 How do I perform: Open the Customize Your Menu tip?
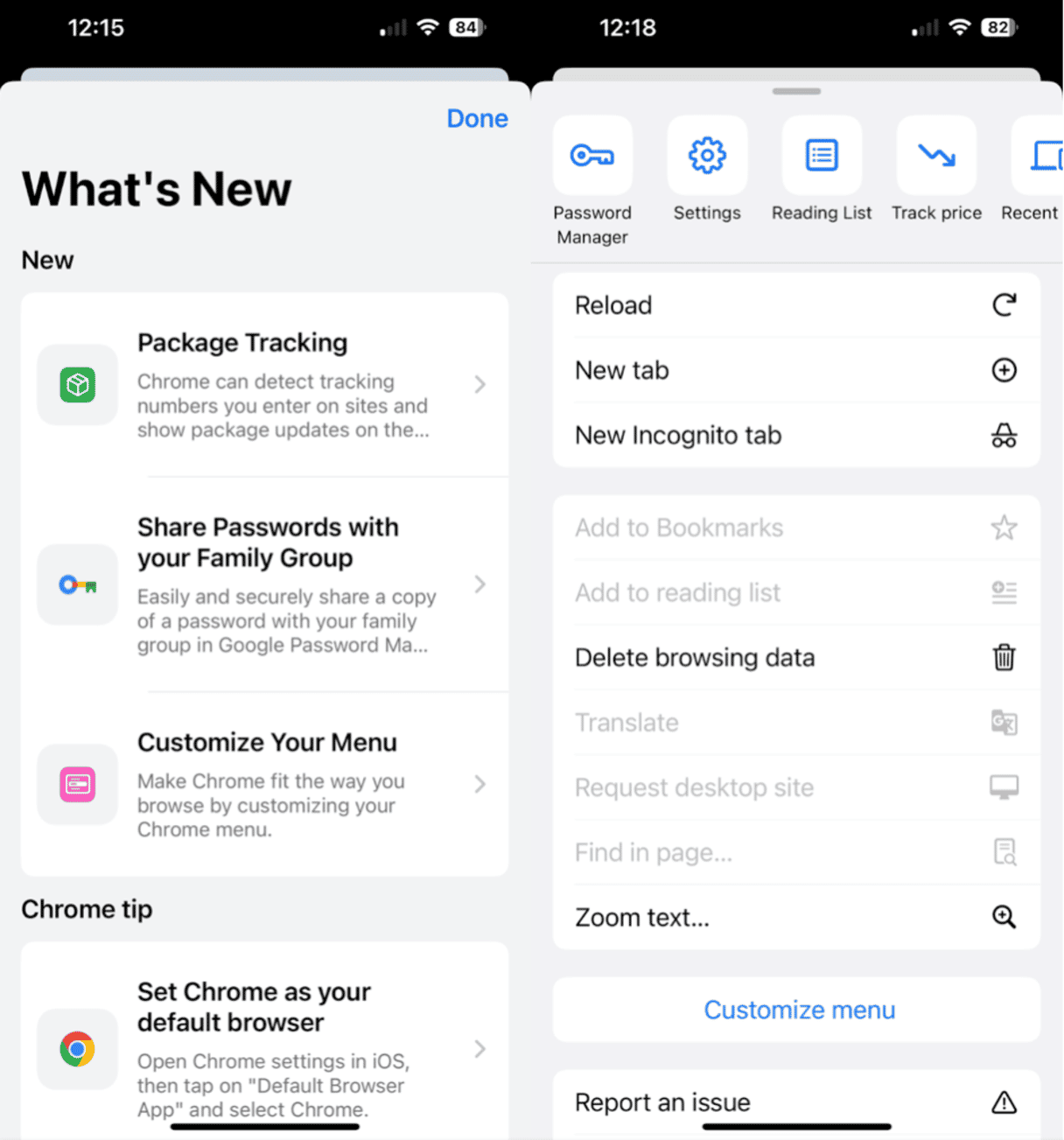click(264, 784)
